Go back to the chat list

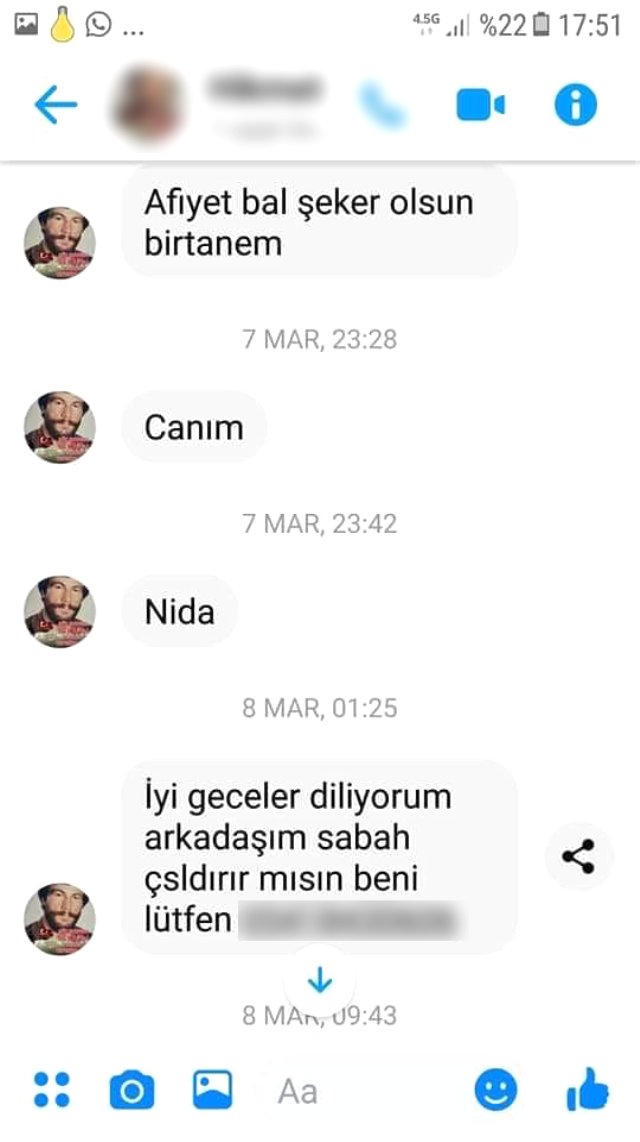coord(56,105)
